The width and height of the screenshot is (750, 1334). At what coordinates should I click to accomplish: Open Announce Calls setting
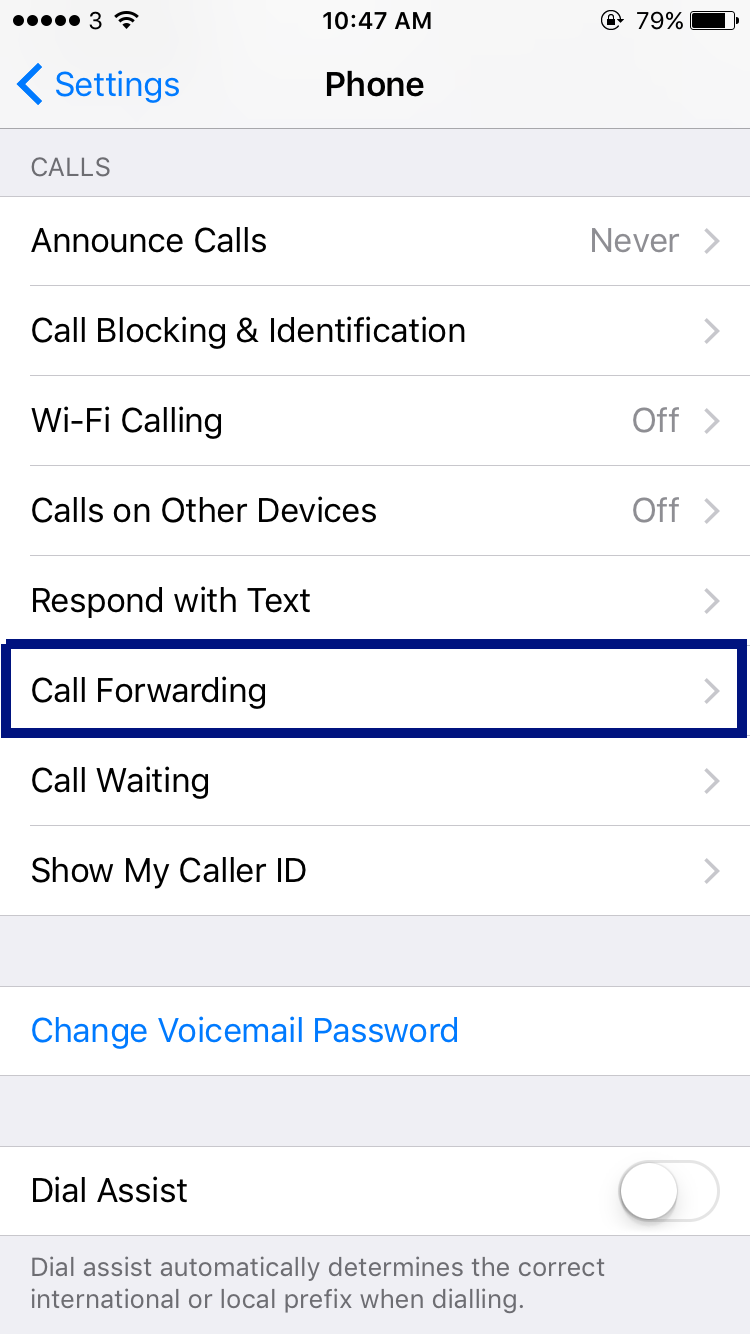pos(375,241)
